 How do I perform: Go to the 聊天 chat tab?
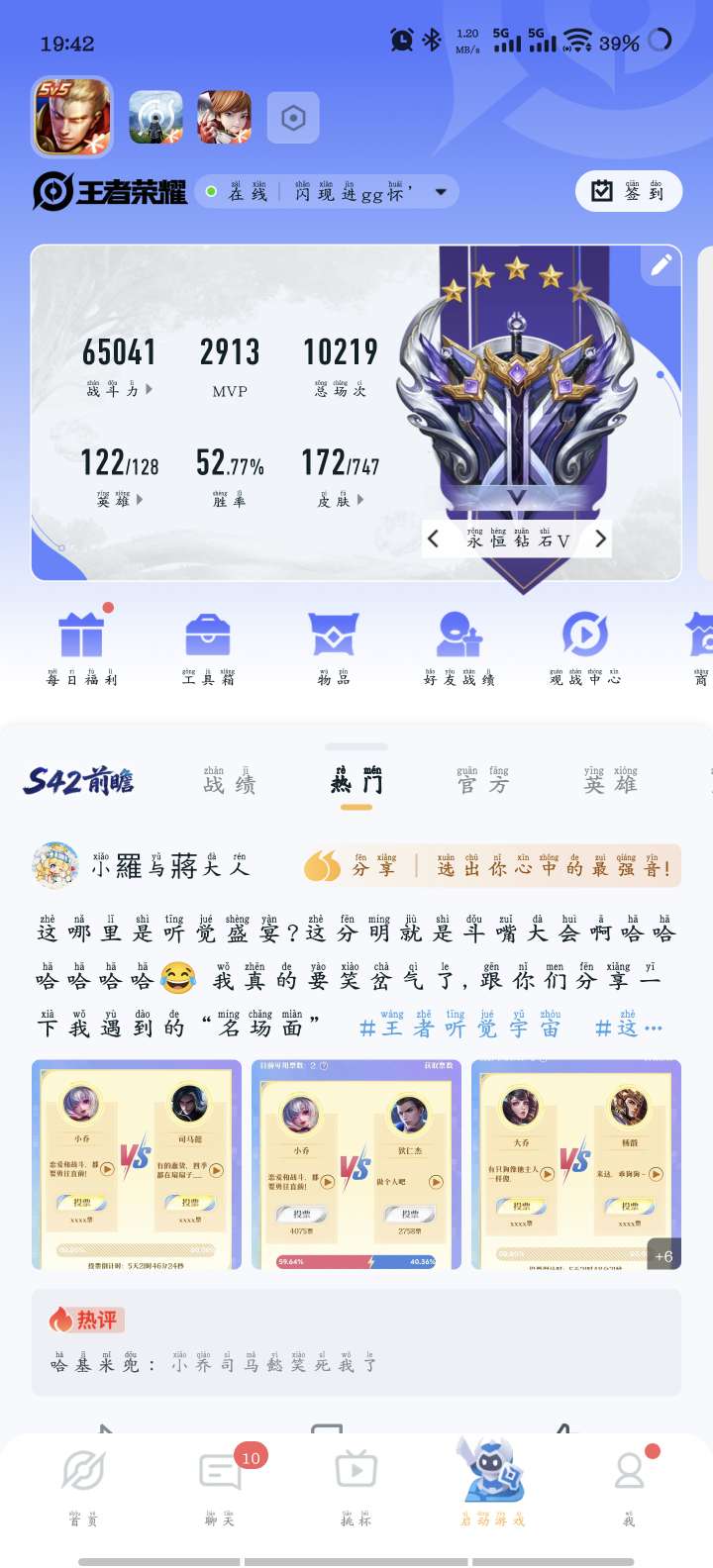[x=220, y=1482]
